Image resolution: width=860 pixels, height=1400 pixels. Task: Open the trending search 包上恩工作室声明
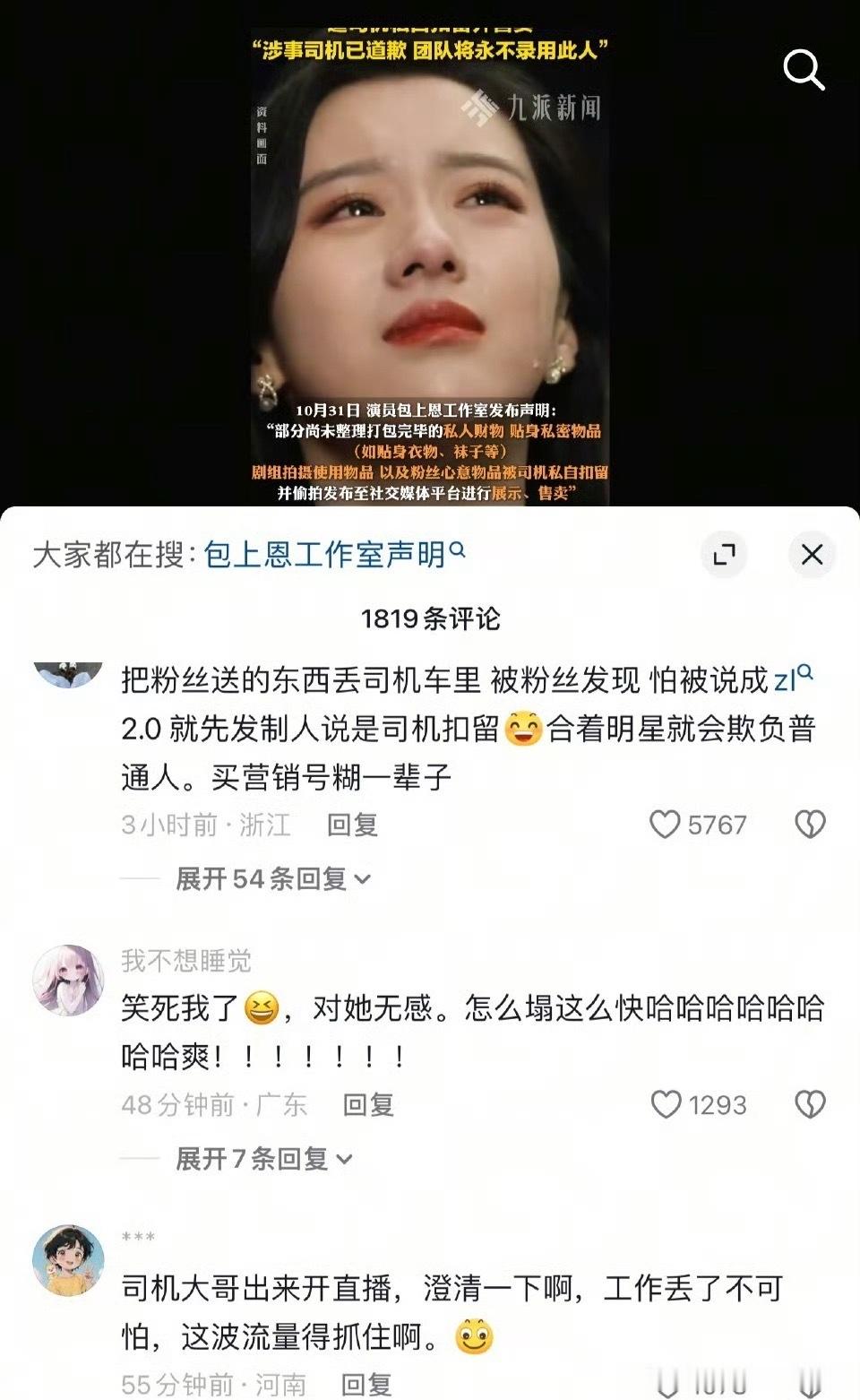tap(327, 555)
